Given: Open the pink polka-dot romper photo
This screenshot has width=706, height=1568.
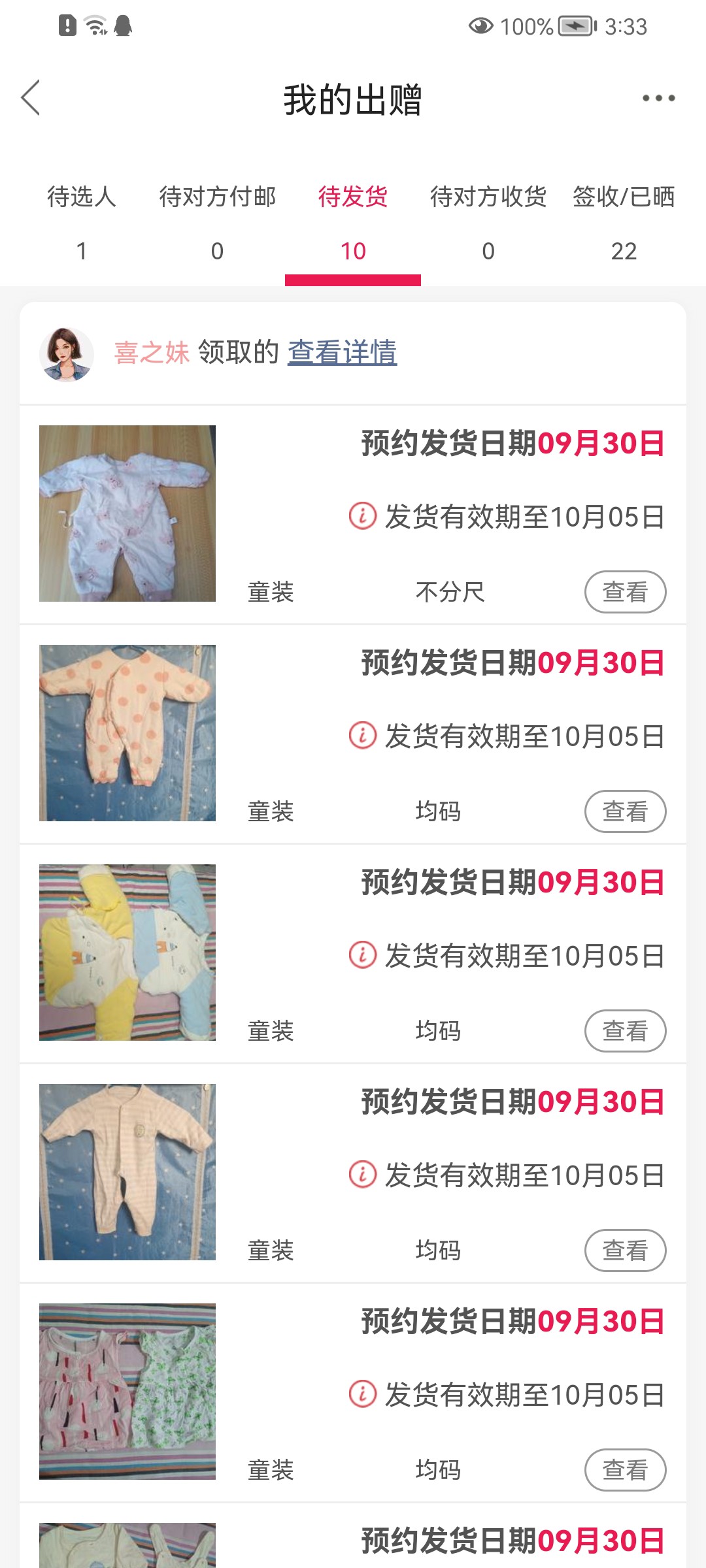Looking at the screenshot, I should click(x=127, y=733).
